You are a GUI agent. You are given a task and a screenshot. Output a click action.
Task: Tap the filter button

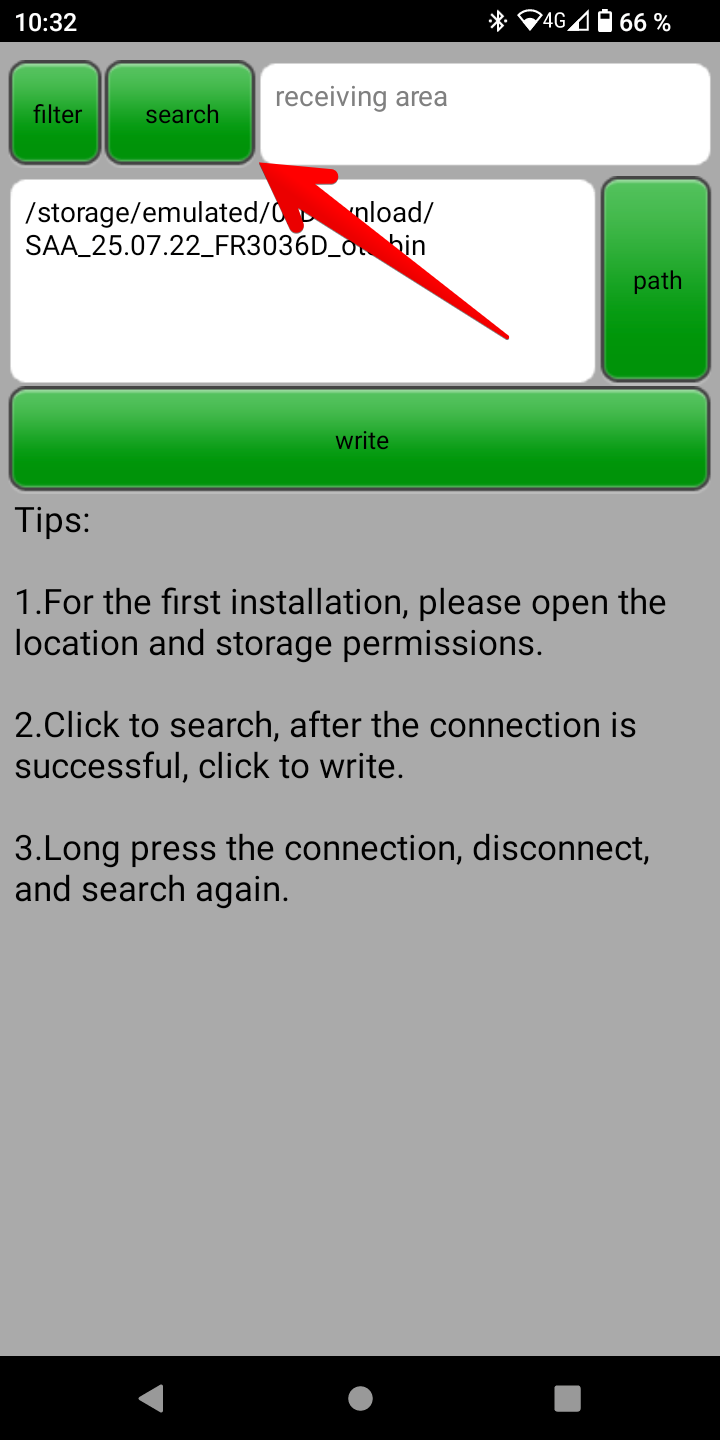click(x=56, y=114)
